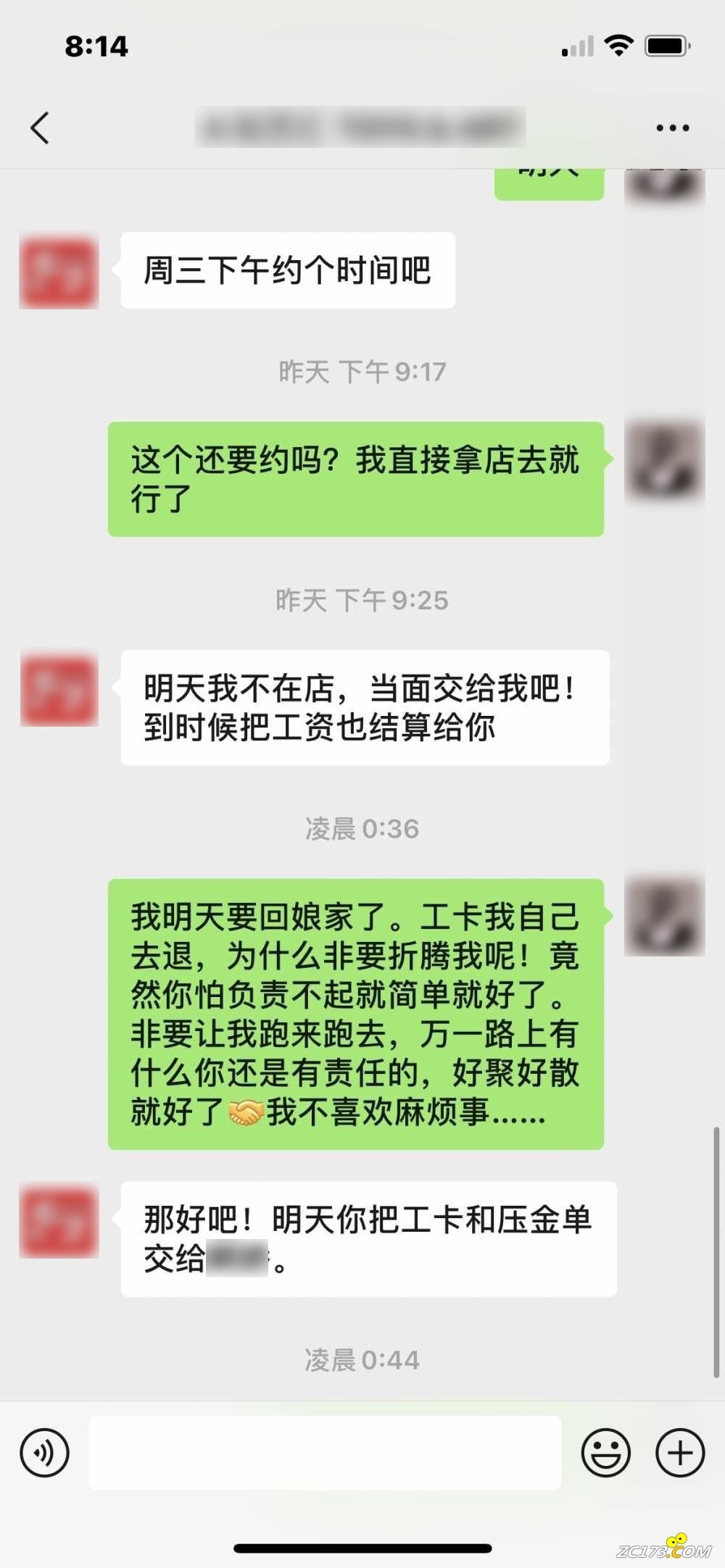Open the chat info overflow menu

coord(672,128)
